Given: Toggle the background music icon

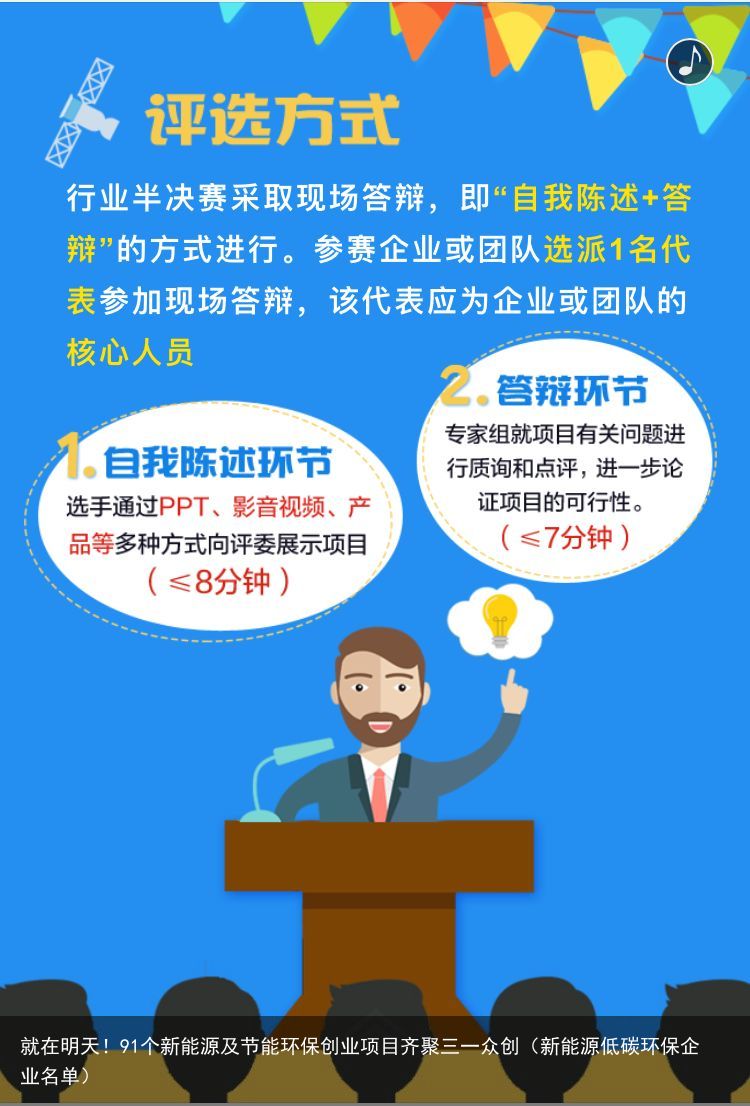Looking at the screenshot, I should (x=690, y=62).
